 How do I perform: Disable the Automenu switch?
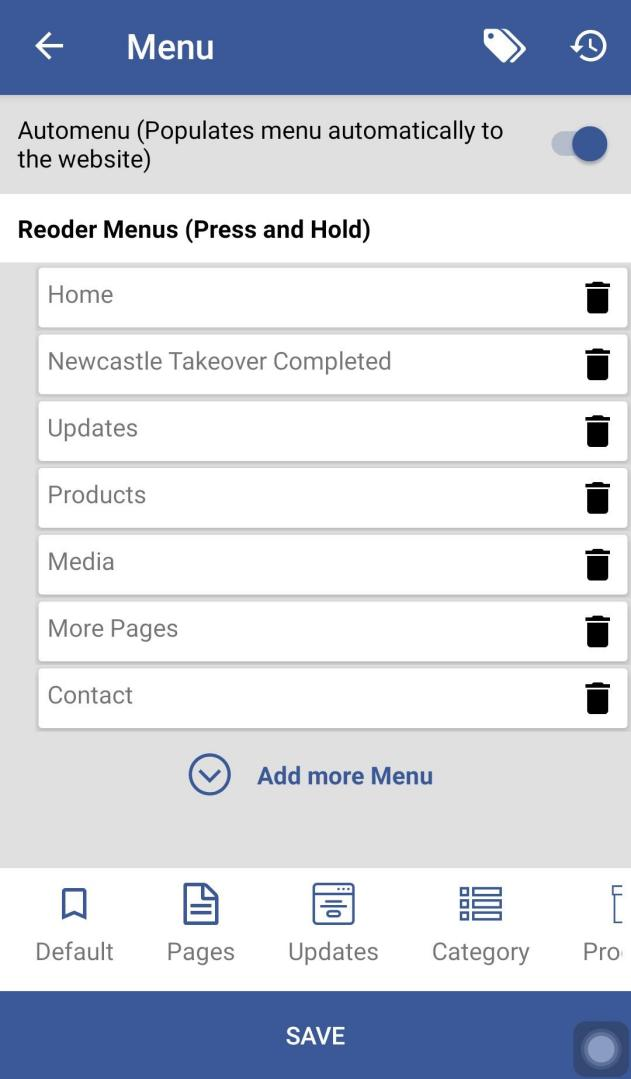click(x=579, y=144)
